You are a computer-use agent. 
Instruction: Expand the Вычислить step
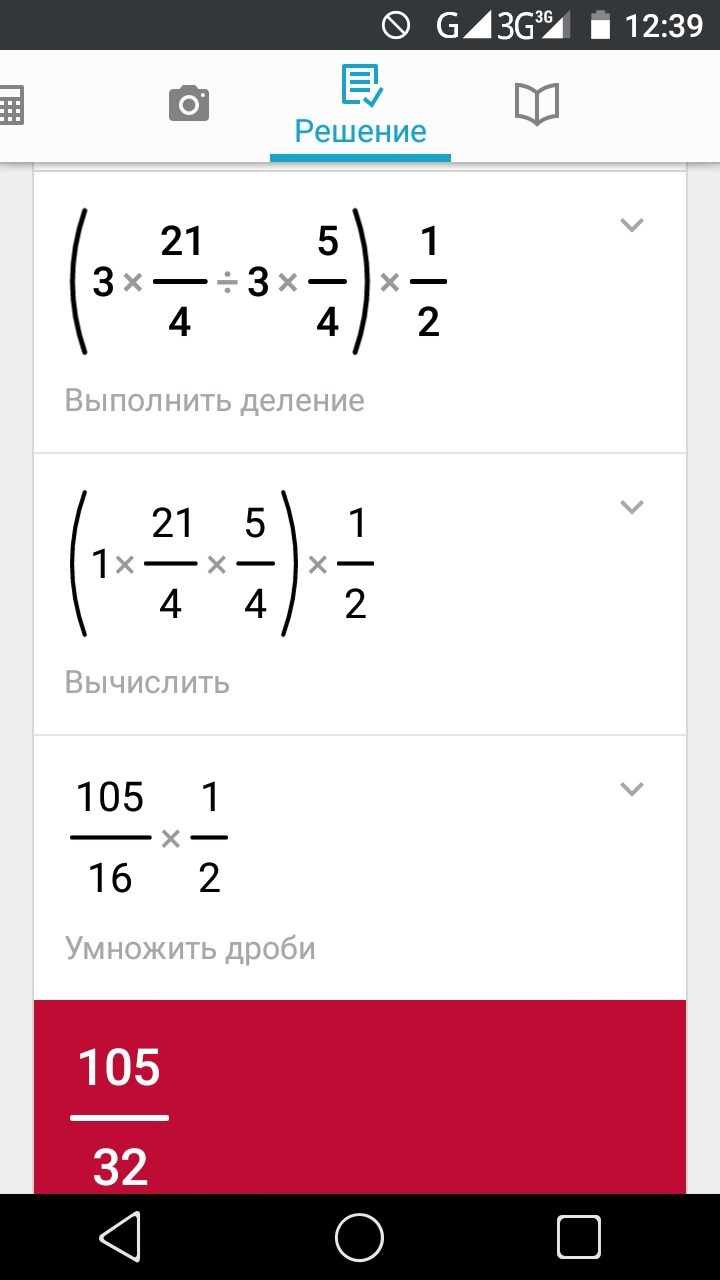tap(631, 507)
